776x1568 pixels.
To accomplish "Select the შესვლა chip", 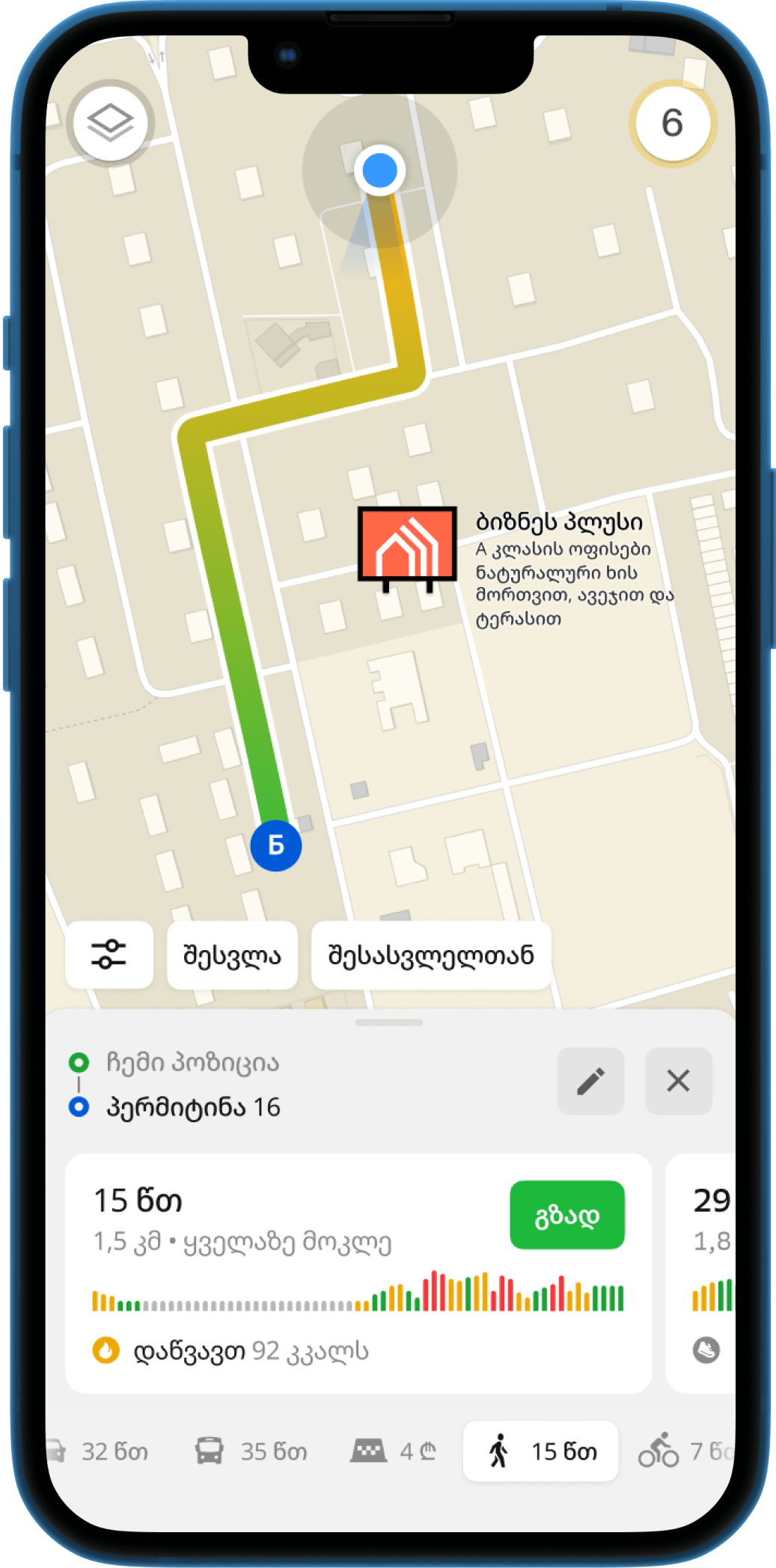I will pyautogui.click(x=232, y=955).
